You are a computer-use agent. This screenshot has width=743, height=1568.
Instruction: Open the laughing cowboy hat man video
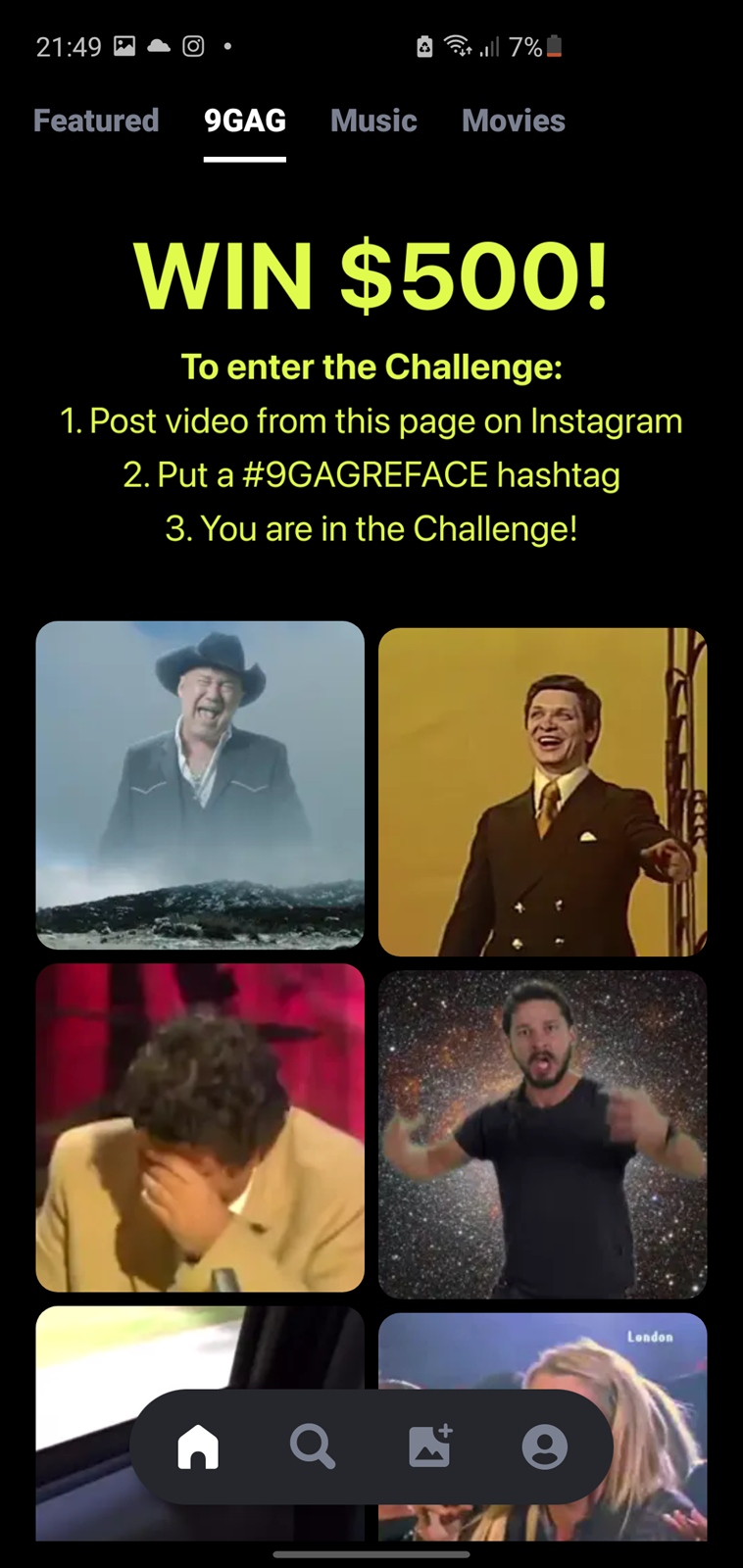(x=200, y=785)
